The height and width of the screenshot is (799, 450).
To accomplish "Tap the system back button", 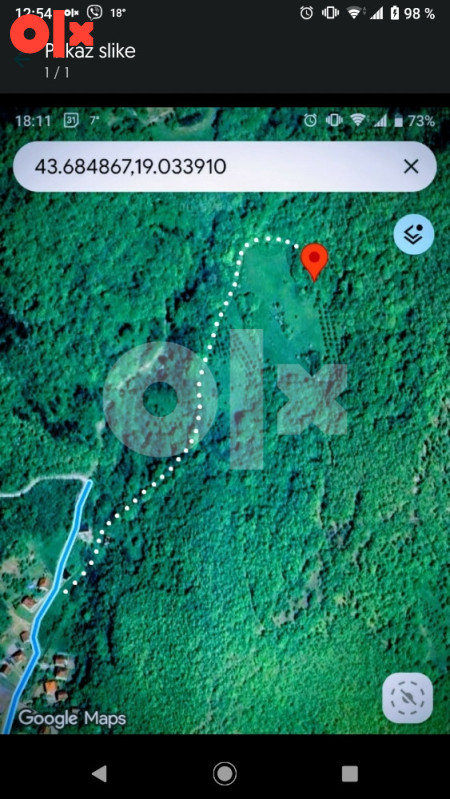I will (x=99, y=774).
